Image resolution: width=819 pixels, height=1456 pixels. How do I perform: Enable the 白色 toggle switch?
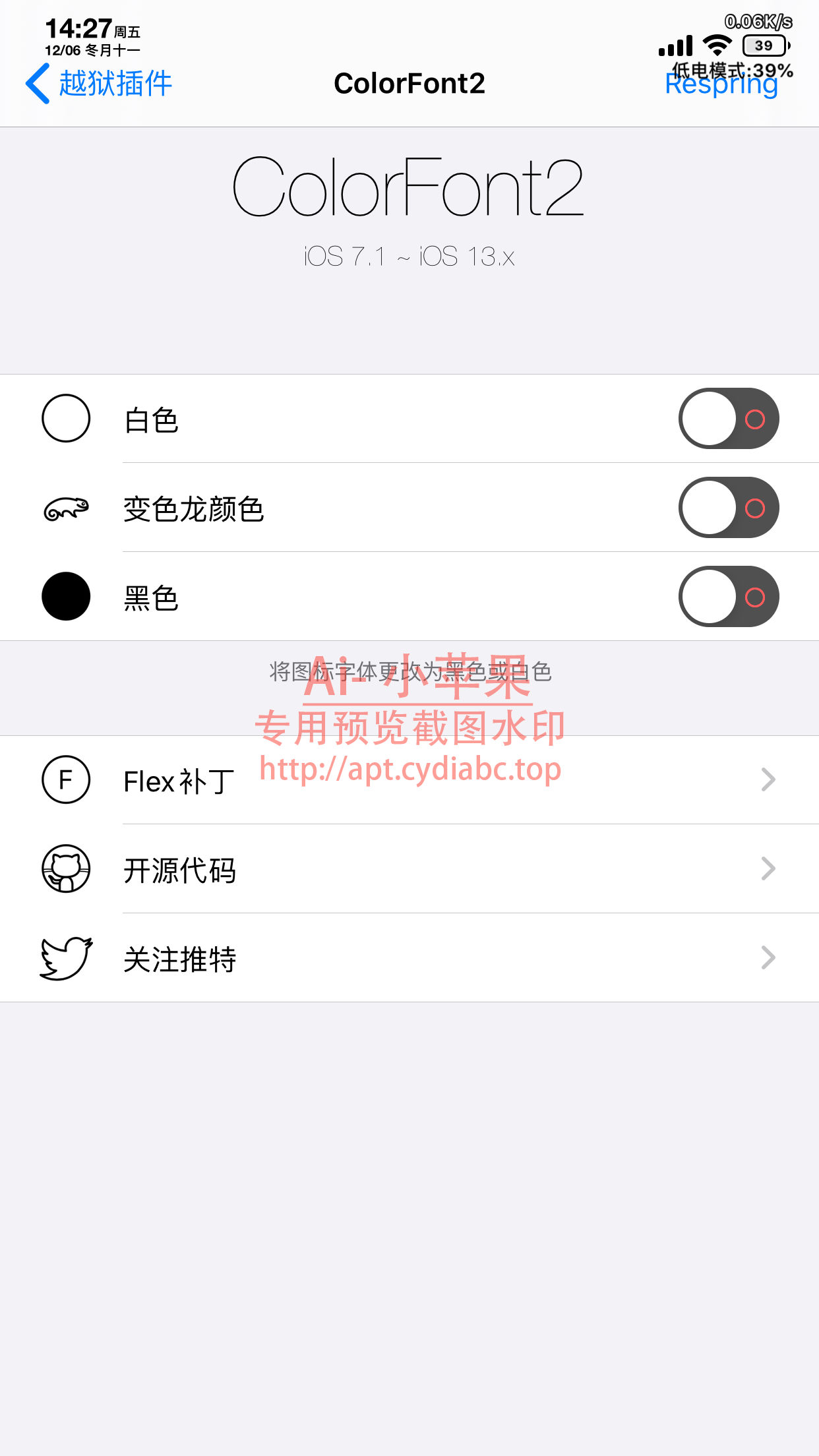(728, 418)
